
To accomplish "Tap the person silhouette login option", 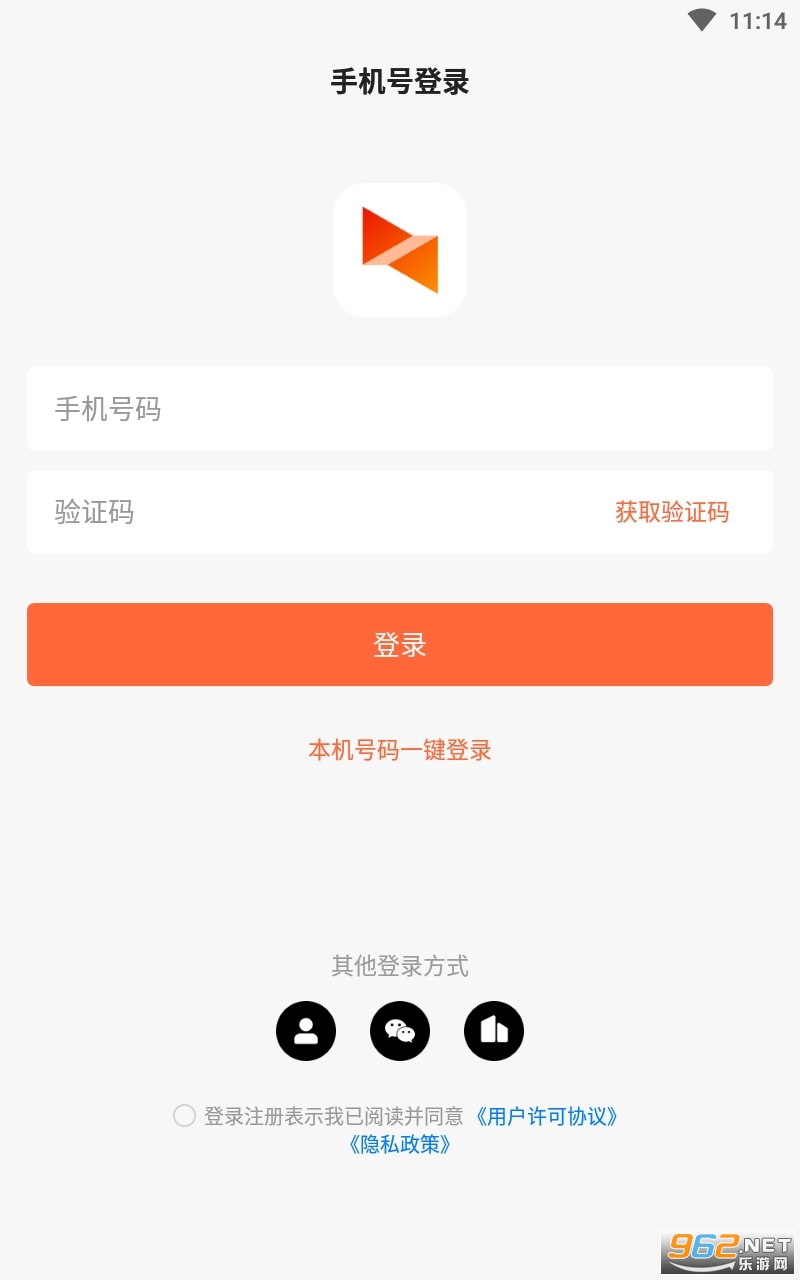I will [306, 1030].
